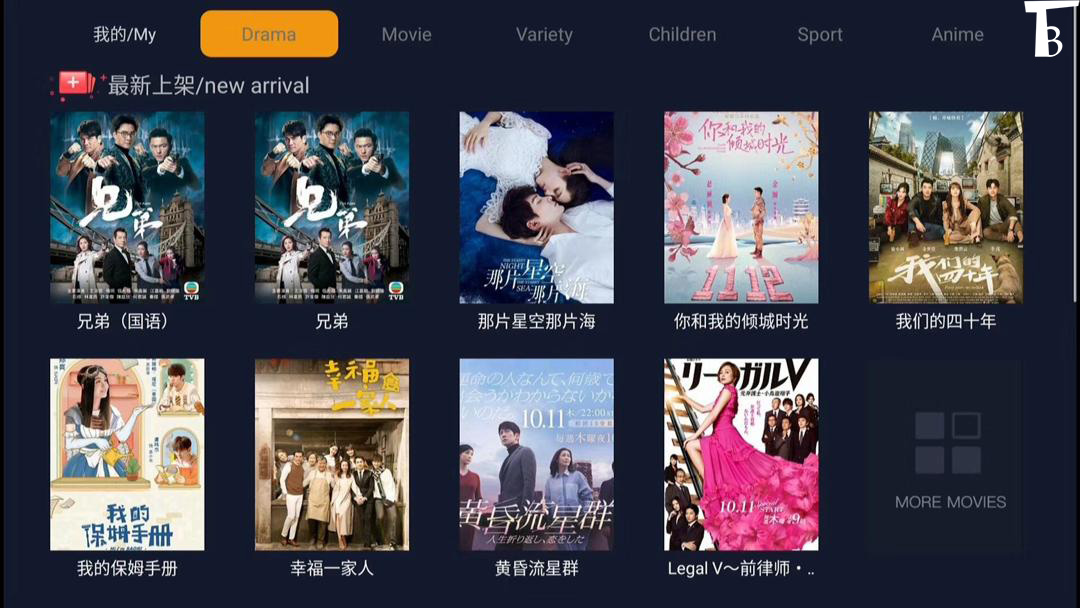Switch to the Sport tab

[x=820, y=35]
